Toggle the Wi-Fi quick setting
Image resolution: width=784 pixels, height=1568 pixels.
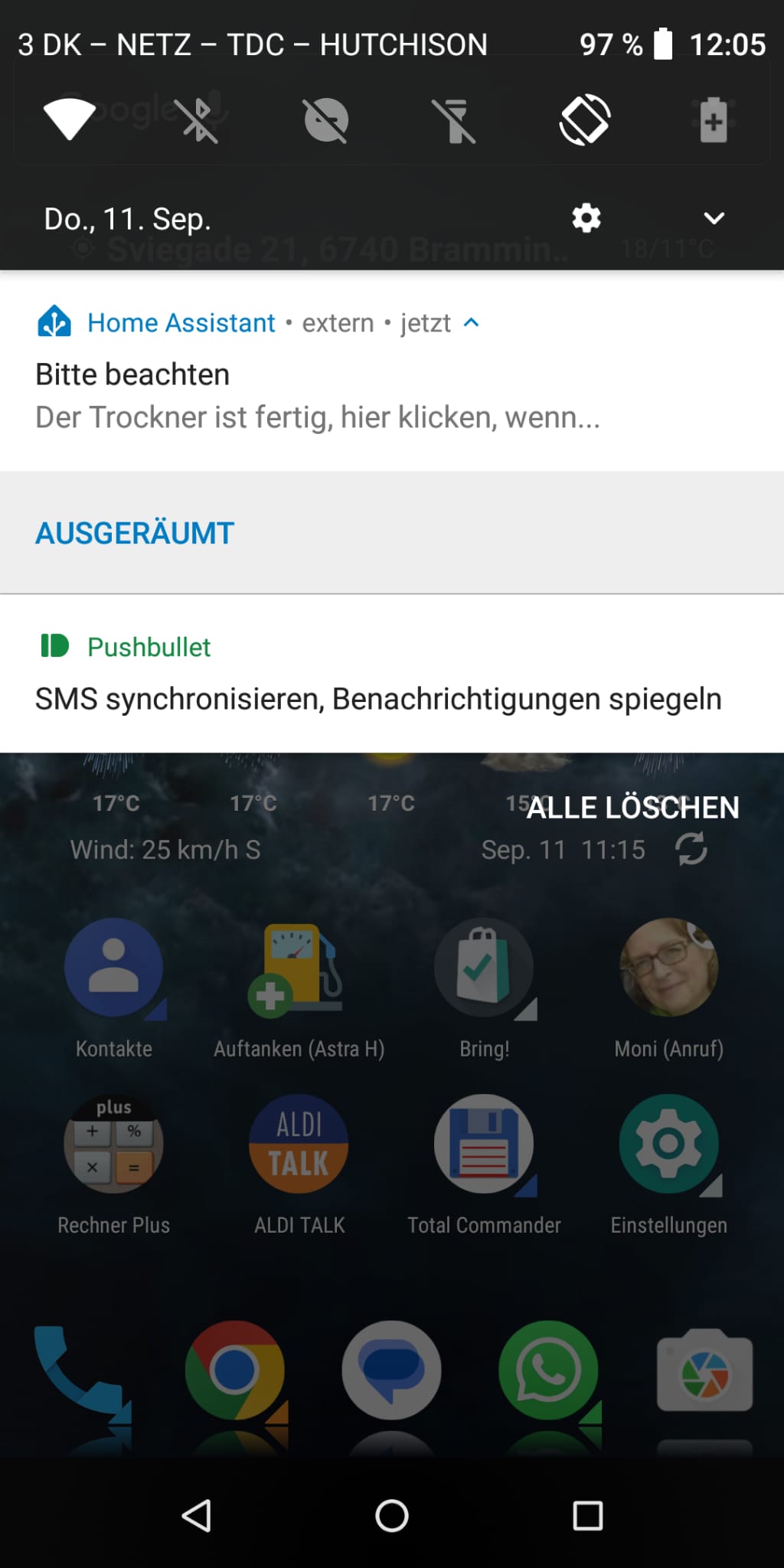[x=70, y=119]
